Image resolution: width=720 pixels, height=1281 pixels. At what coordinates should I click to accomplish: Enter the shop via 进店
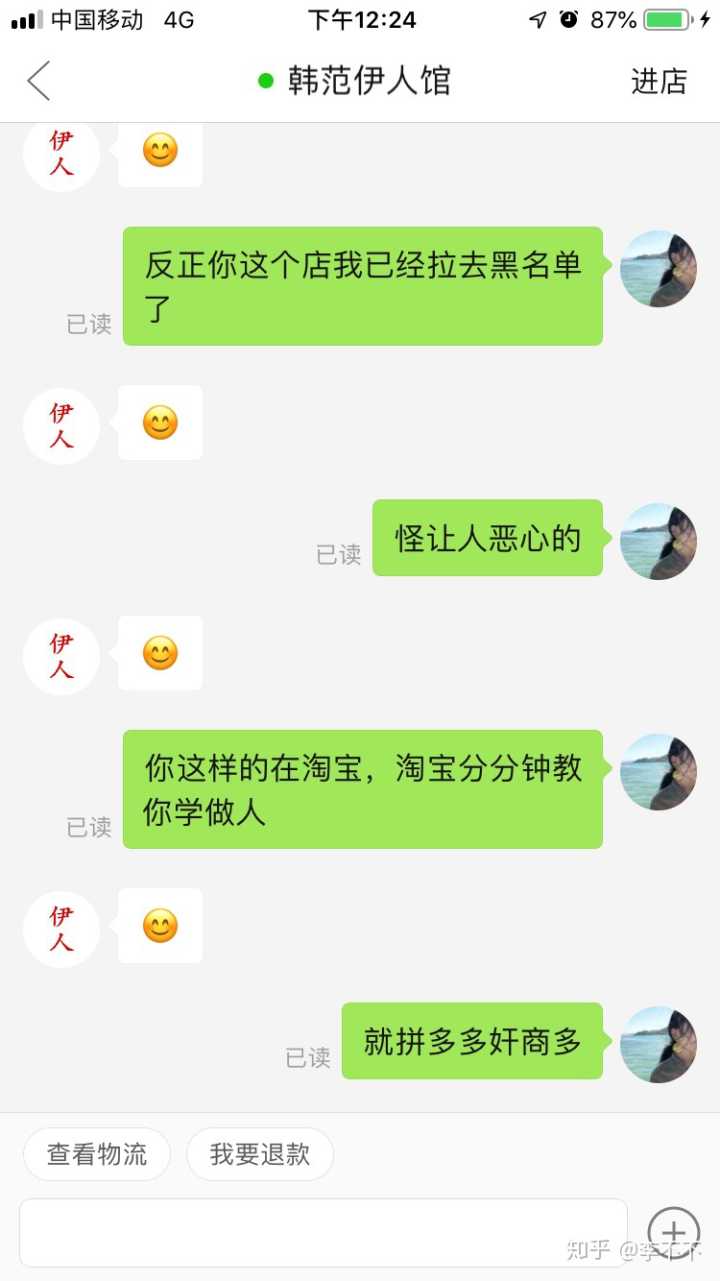(659, 81)
